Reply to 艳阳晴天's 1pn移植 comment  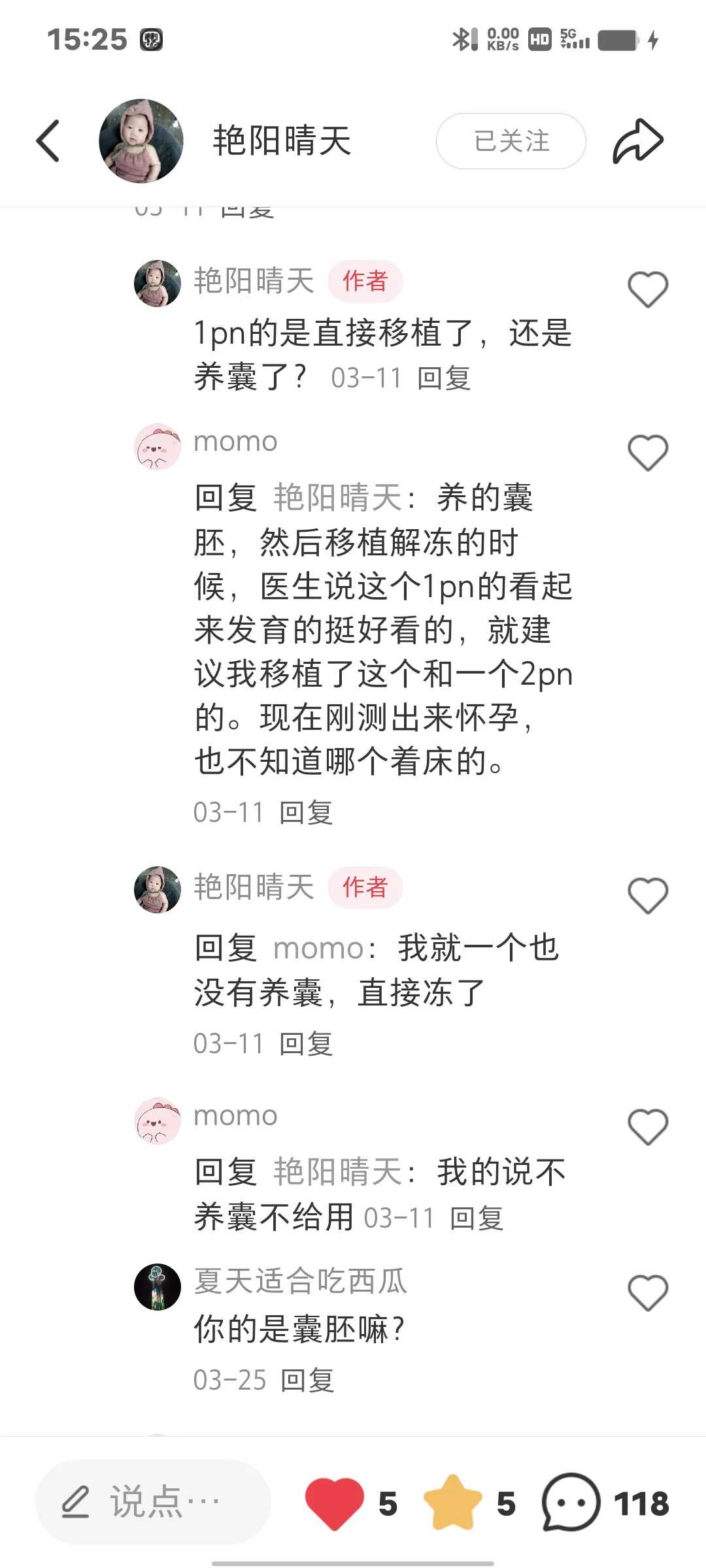point(444,378)
